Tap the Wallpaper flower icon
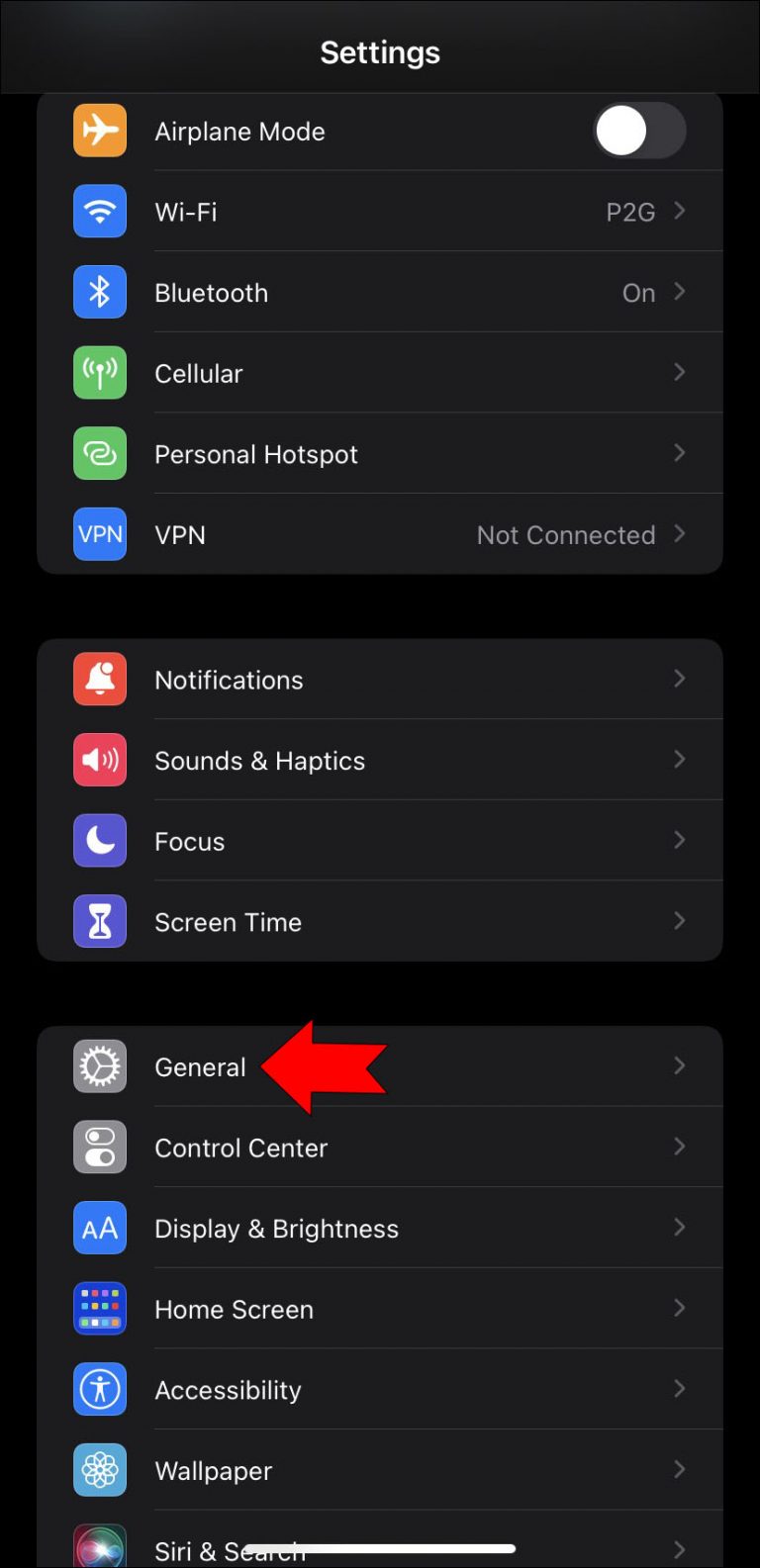This screenshot has width=760, height=1568. pyautogui.click(x=99, y=1470)
